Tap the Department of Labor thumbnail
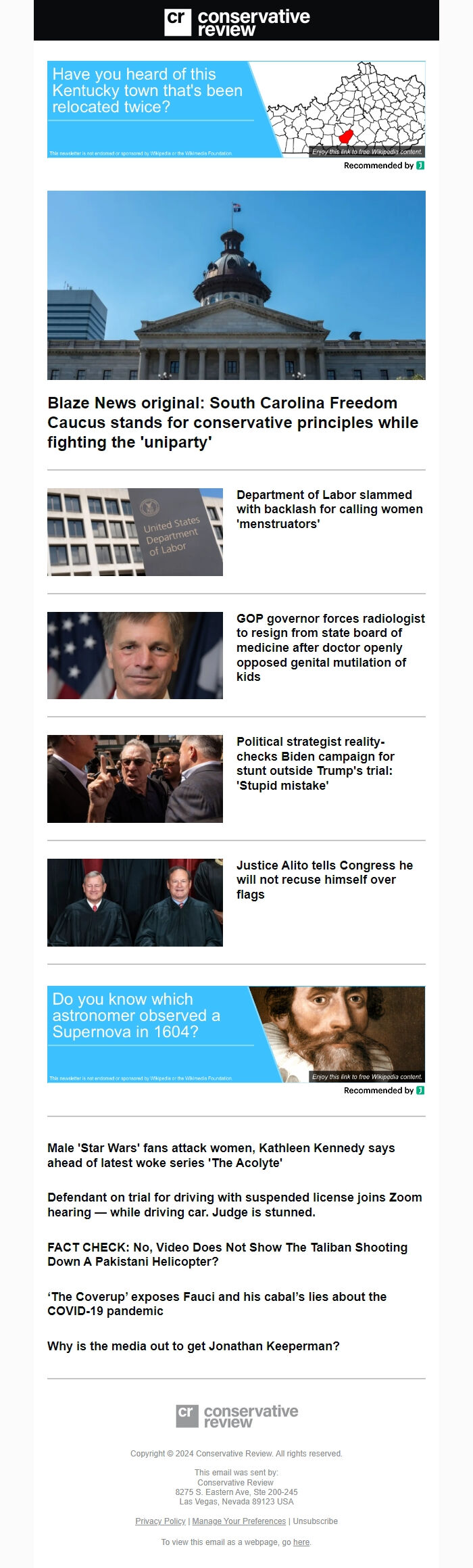 [x=135, y=532]
